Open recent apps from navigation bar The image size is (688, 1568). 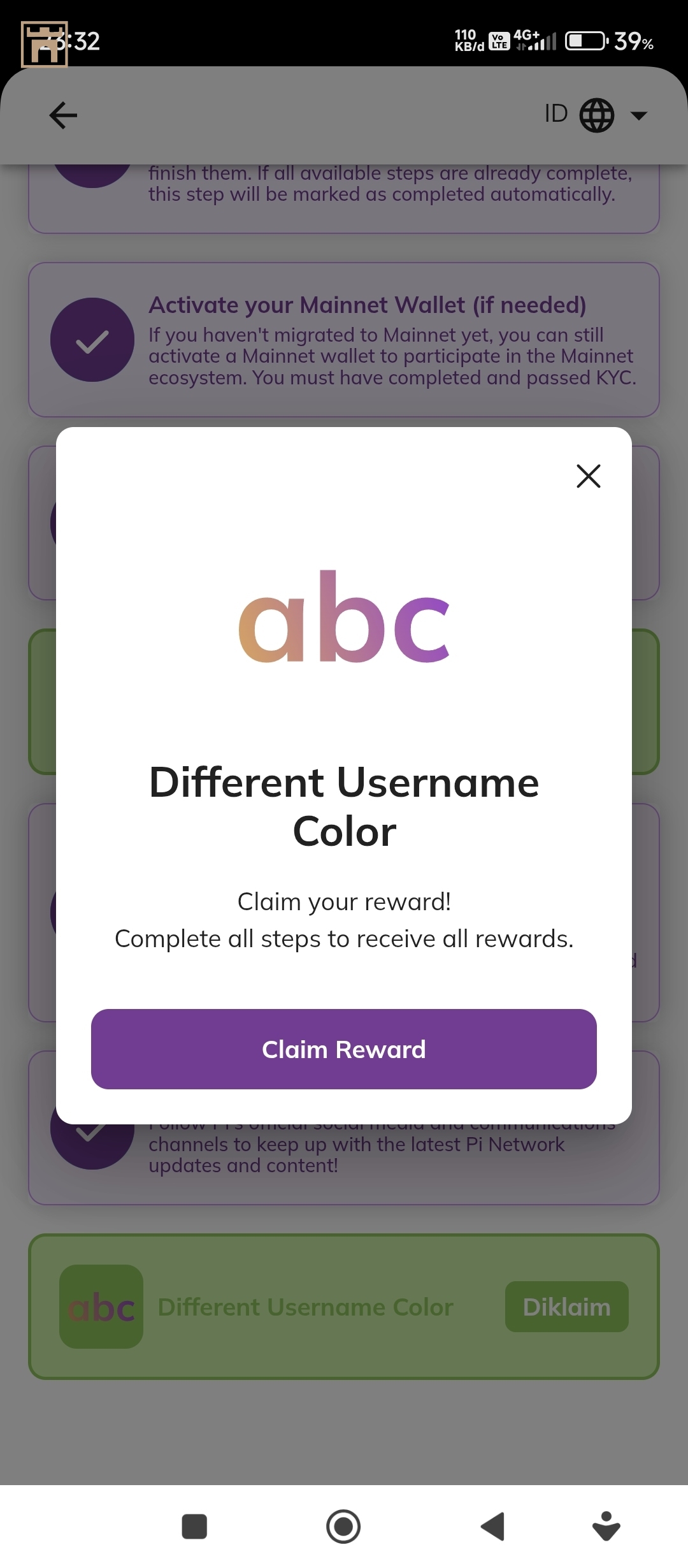194,1527
